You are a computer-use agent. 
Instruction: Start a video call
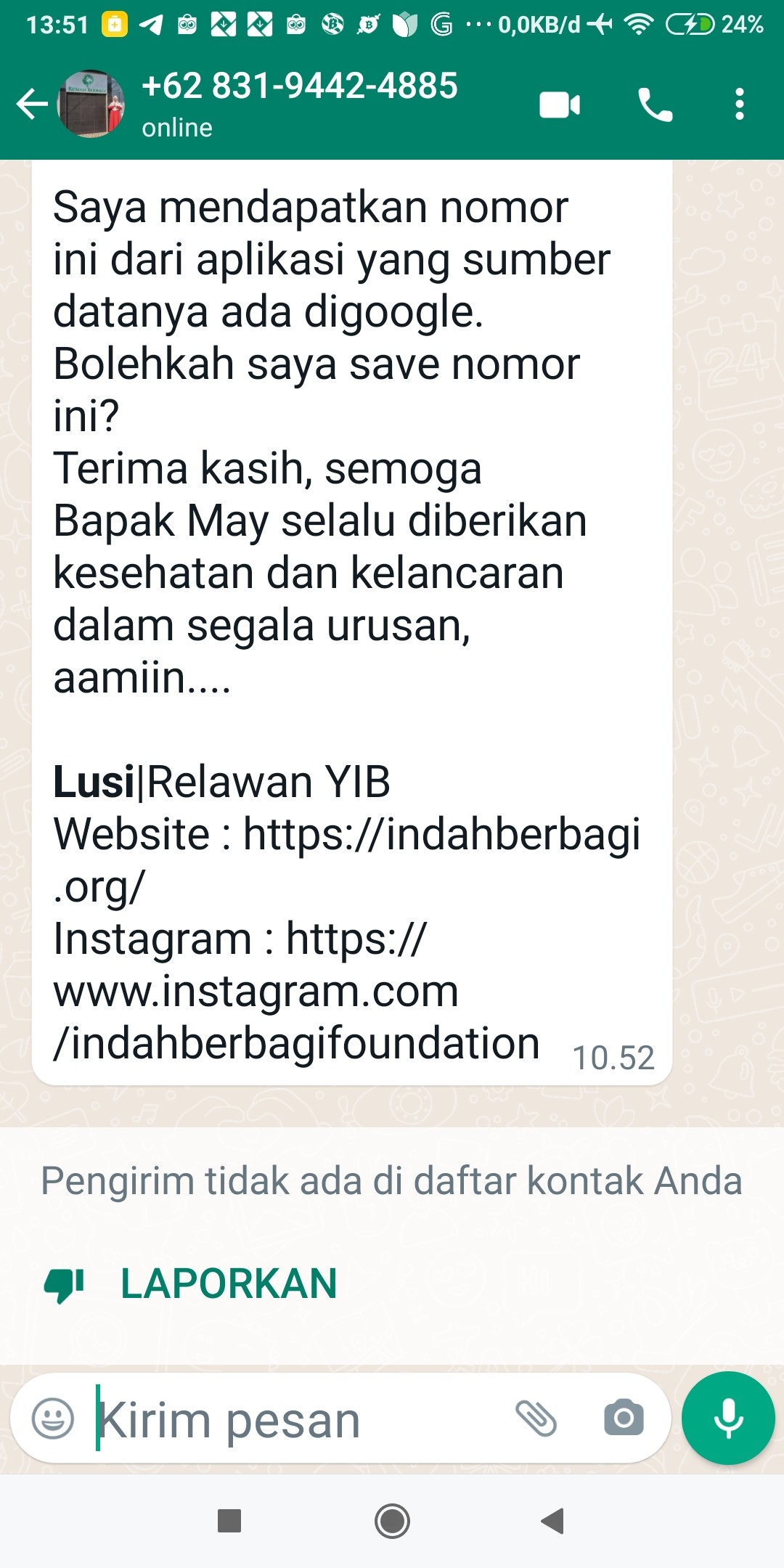560,105
